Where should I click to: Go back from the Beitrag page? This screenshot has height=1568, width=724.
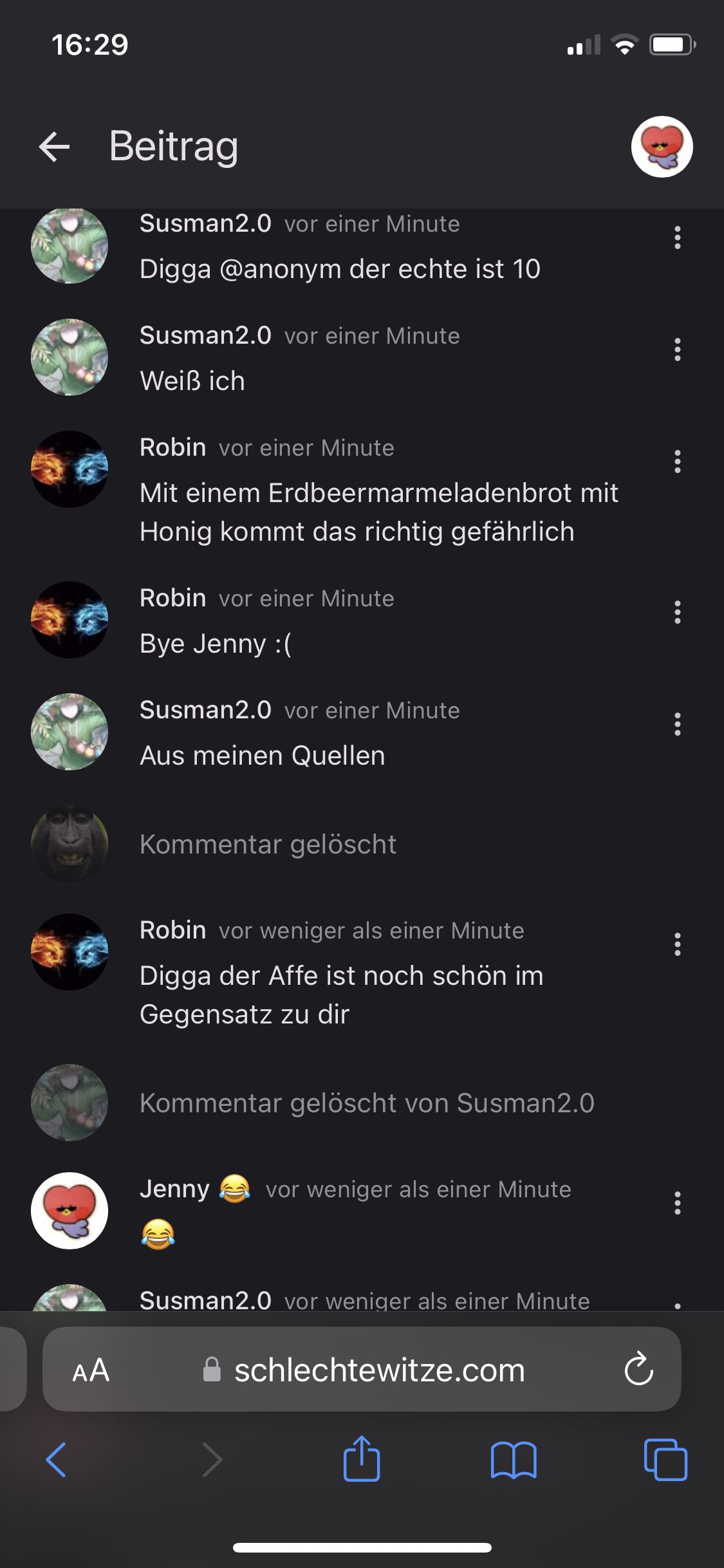point(54,147)
